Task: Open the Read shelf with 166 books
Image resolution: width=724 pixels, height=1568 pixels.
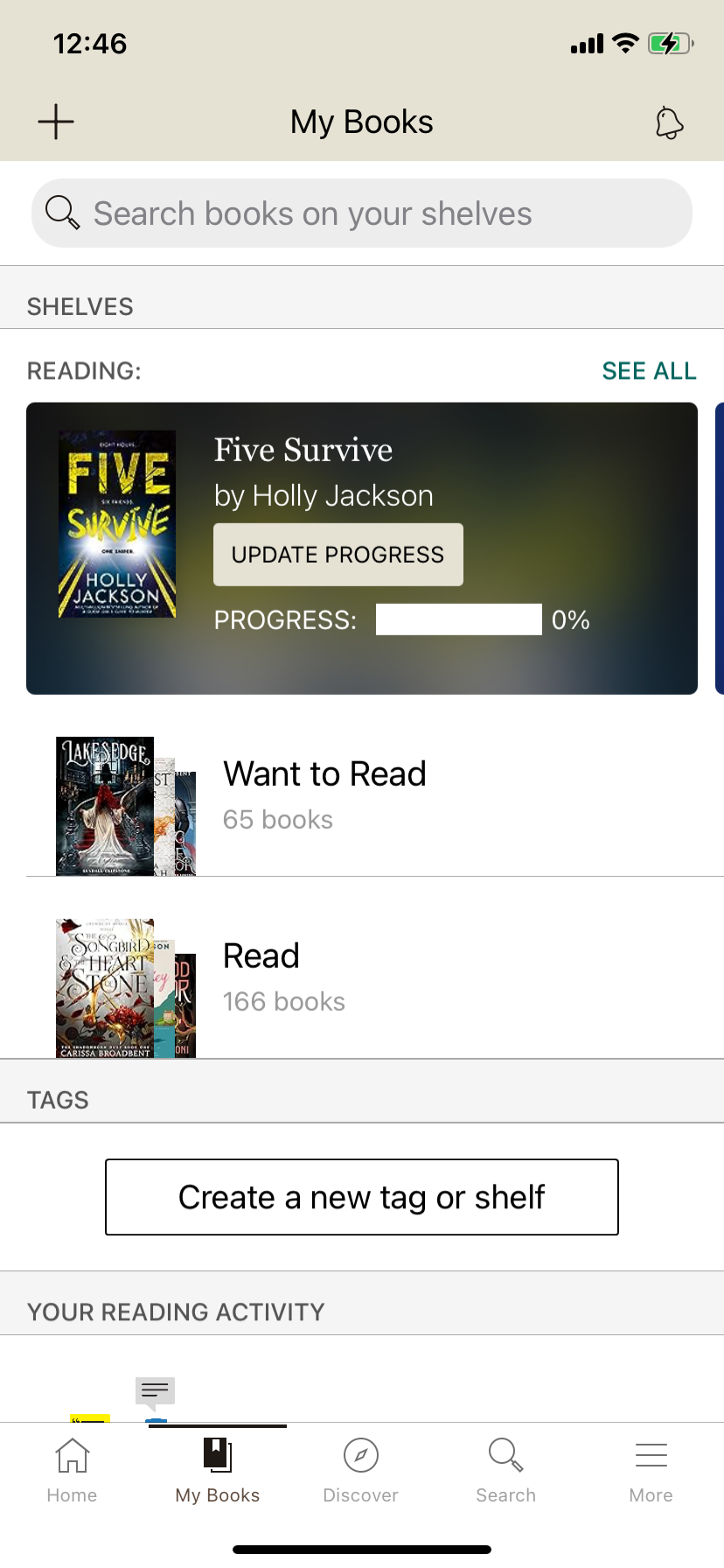Action: (x=261, y=955)
